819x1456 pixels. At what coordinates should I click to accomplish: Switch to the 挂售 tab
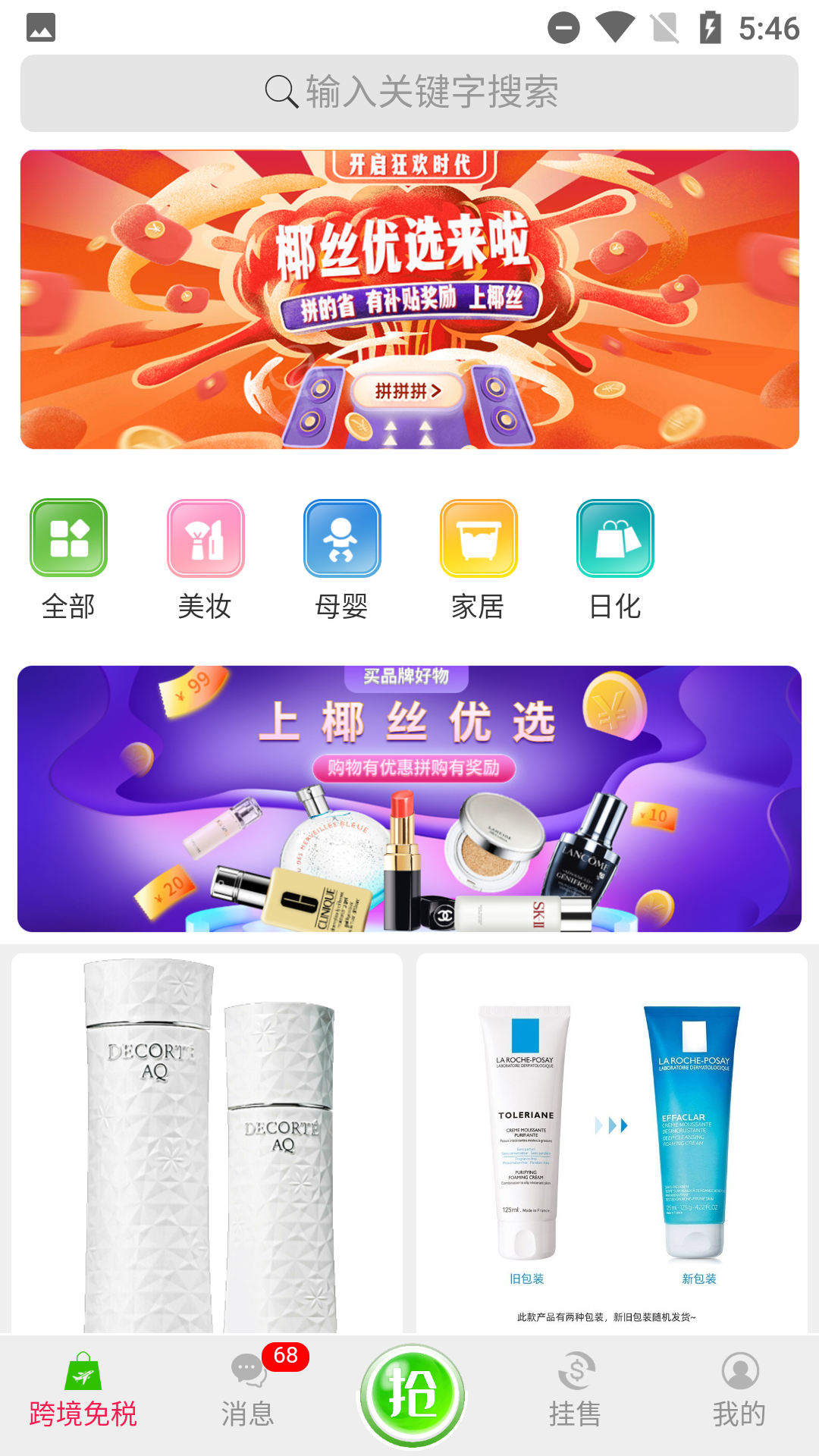[x=576, y=1394]
